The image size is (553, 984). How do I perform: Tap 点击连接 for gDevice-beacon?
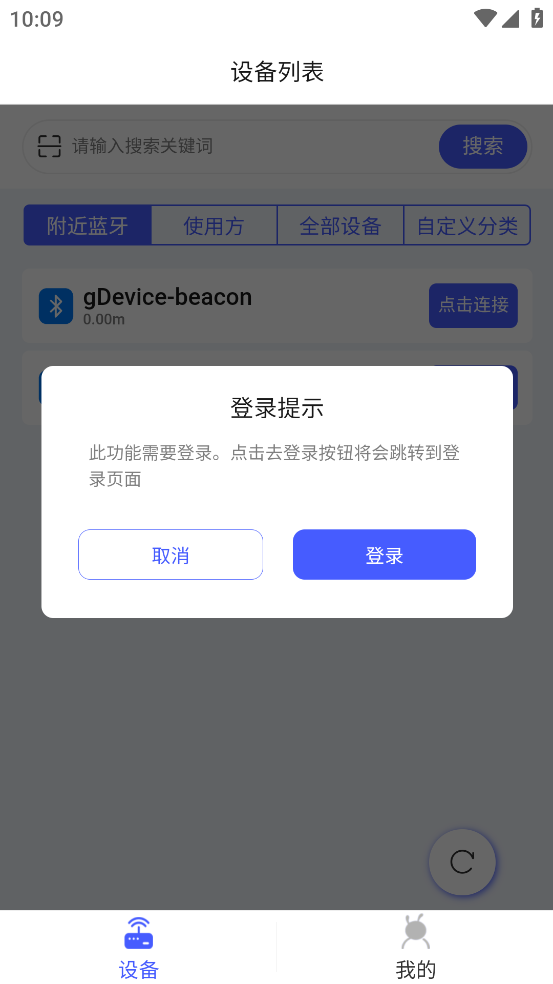pyautogui.click(x=473, y=305)
